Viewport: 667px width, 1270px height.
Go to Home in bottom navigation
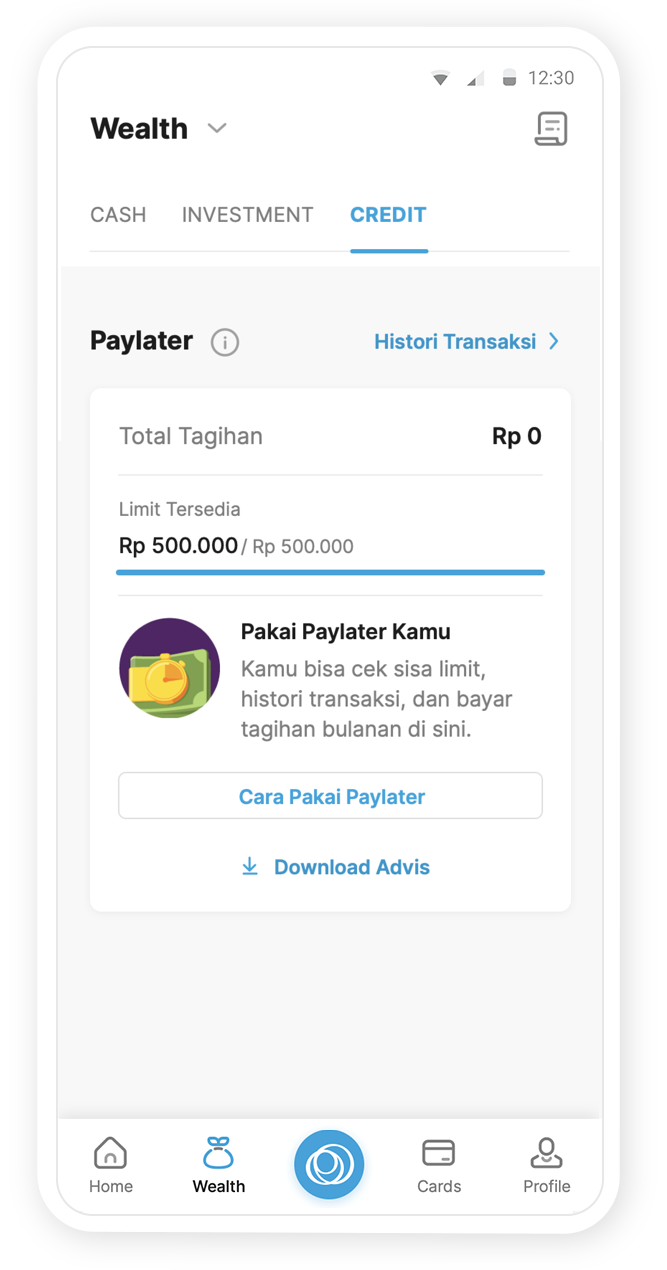coord(110,1166)
